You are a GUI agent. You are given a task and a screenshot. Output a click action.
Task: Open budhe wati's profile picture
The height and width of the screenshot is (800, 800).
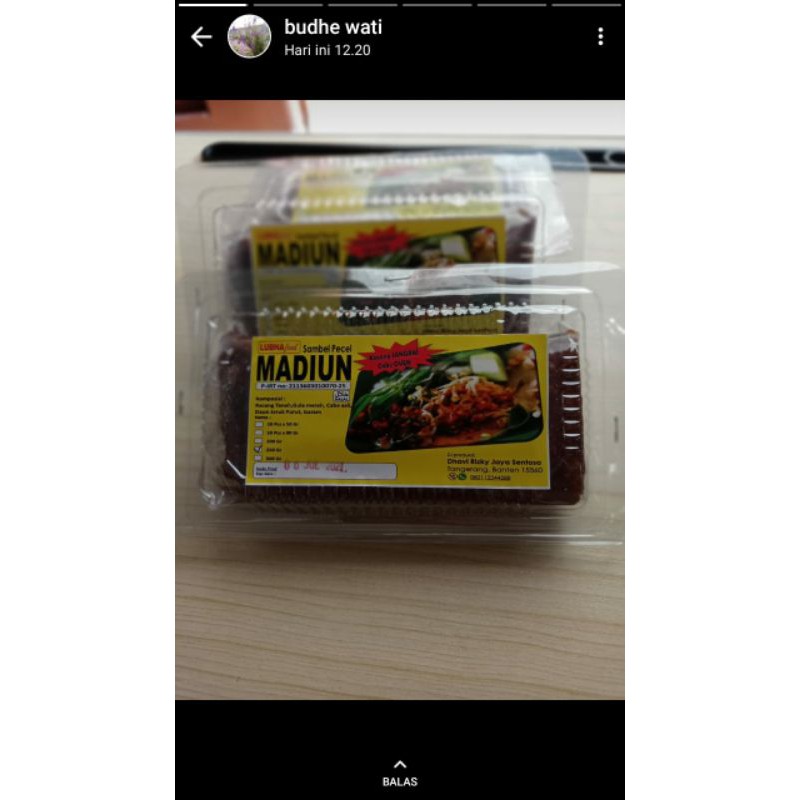coord(249,37)
